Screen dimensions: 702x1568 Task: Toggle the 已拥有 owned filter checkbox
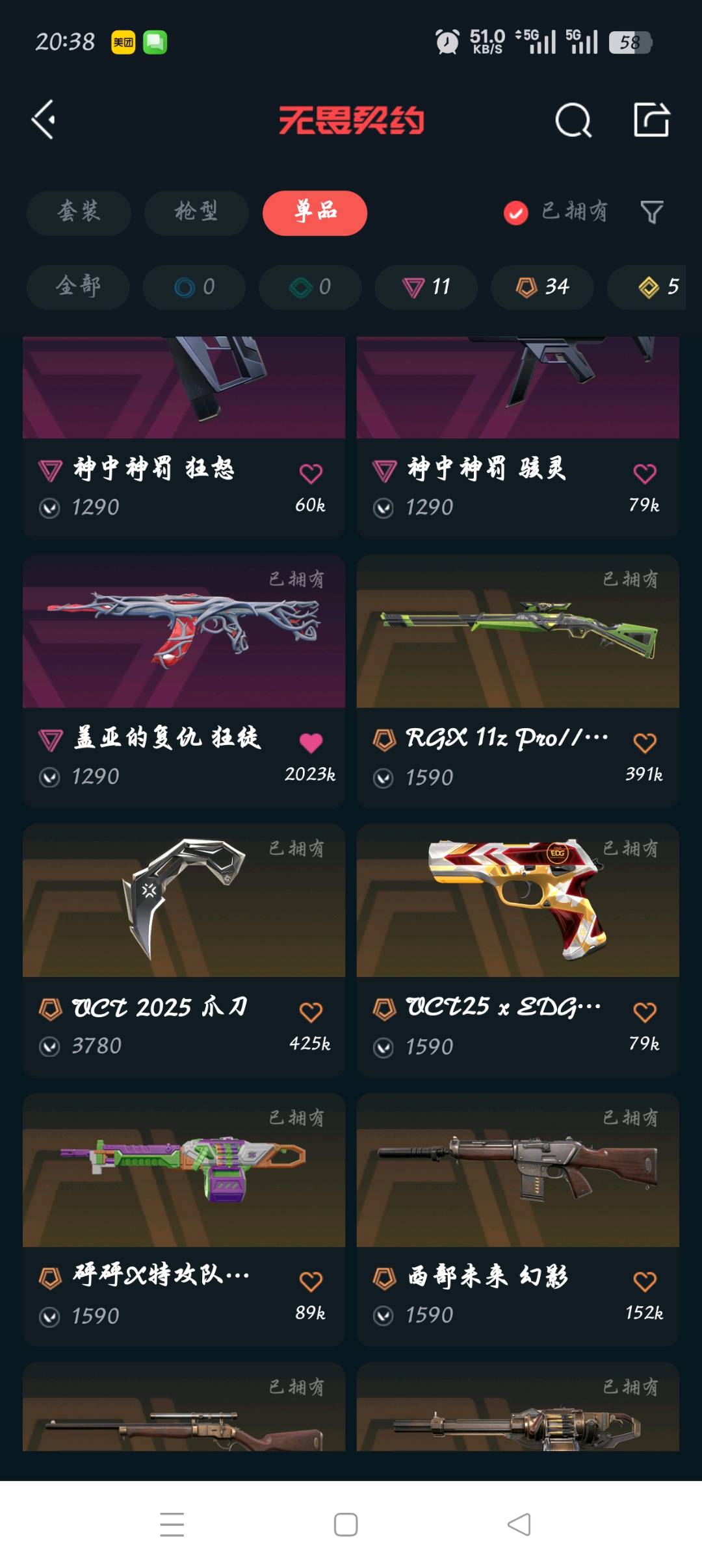tap(516, 212)
